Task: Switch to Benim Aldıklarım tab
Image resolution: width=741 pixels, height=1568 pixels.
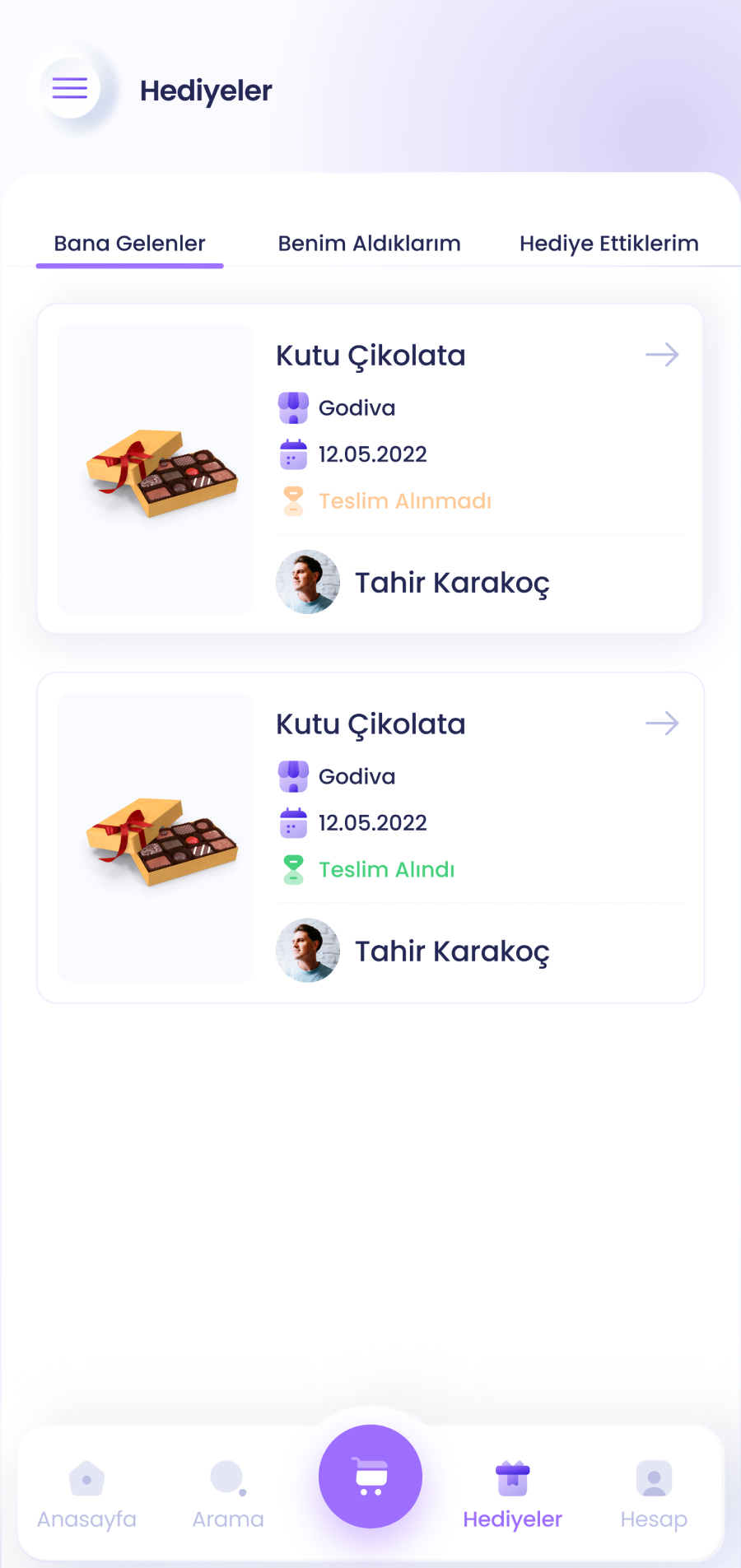Action: (x=369, y=244)
